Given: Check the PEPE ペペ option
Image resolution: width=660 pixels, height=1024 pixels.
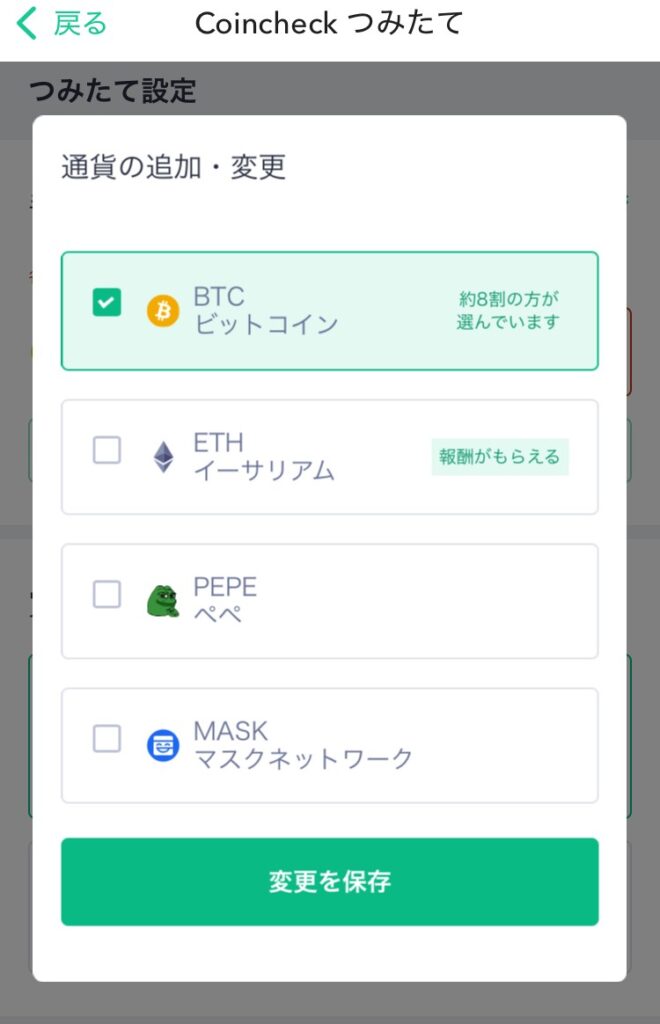Looking at the screenshot, I should [x=107, y=595].
